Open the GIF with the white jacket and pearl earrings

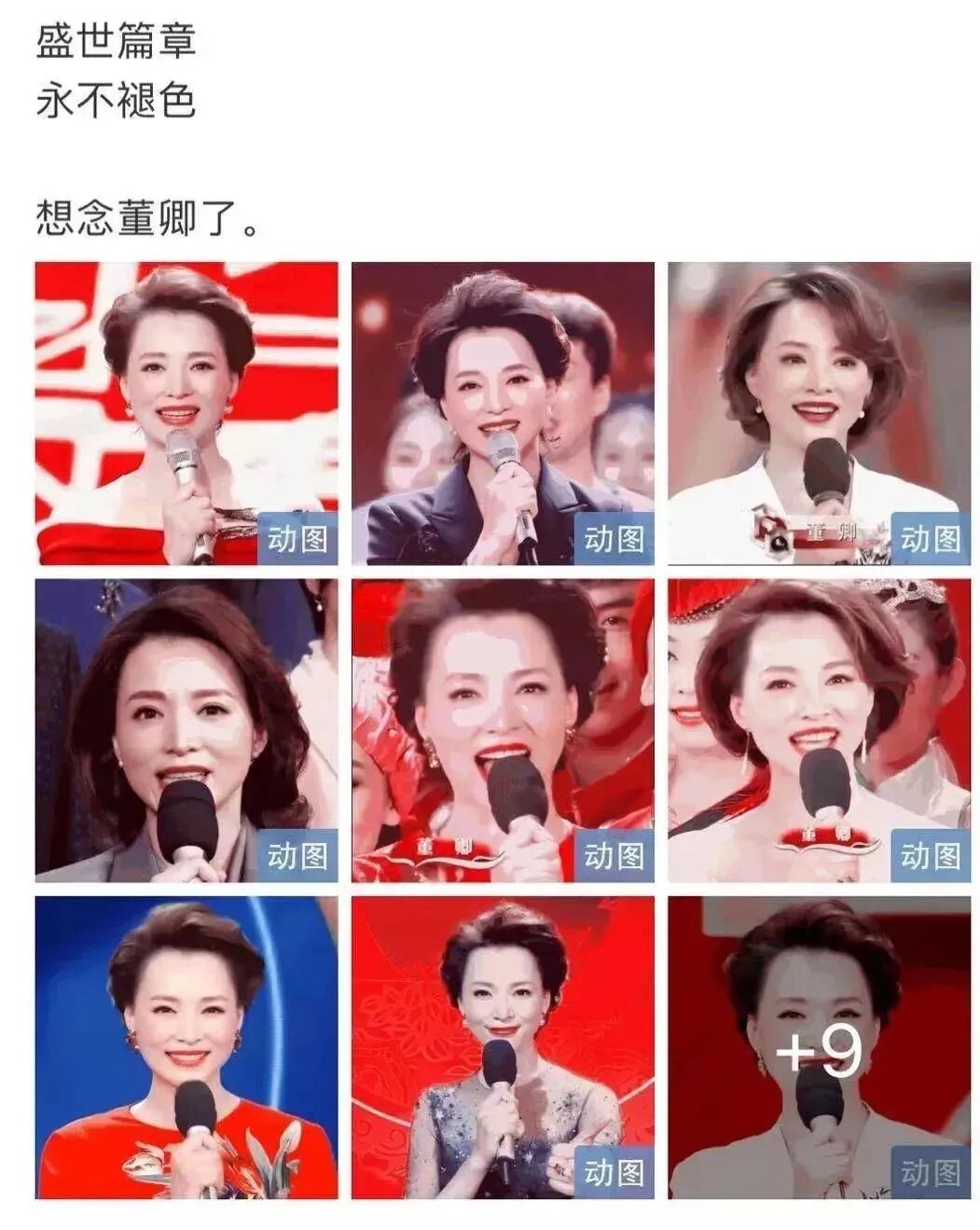(819, 413)
